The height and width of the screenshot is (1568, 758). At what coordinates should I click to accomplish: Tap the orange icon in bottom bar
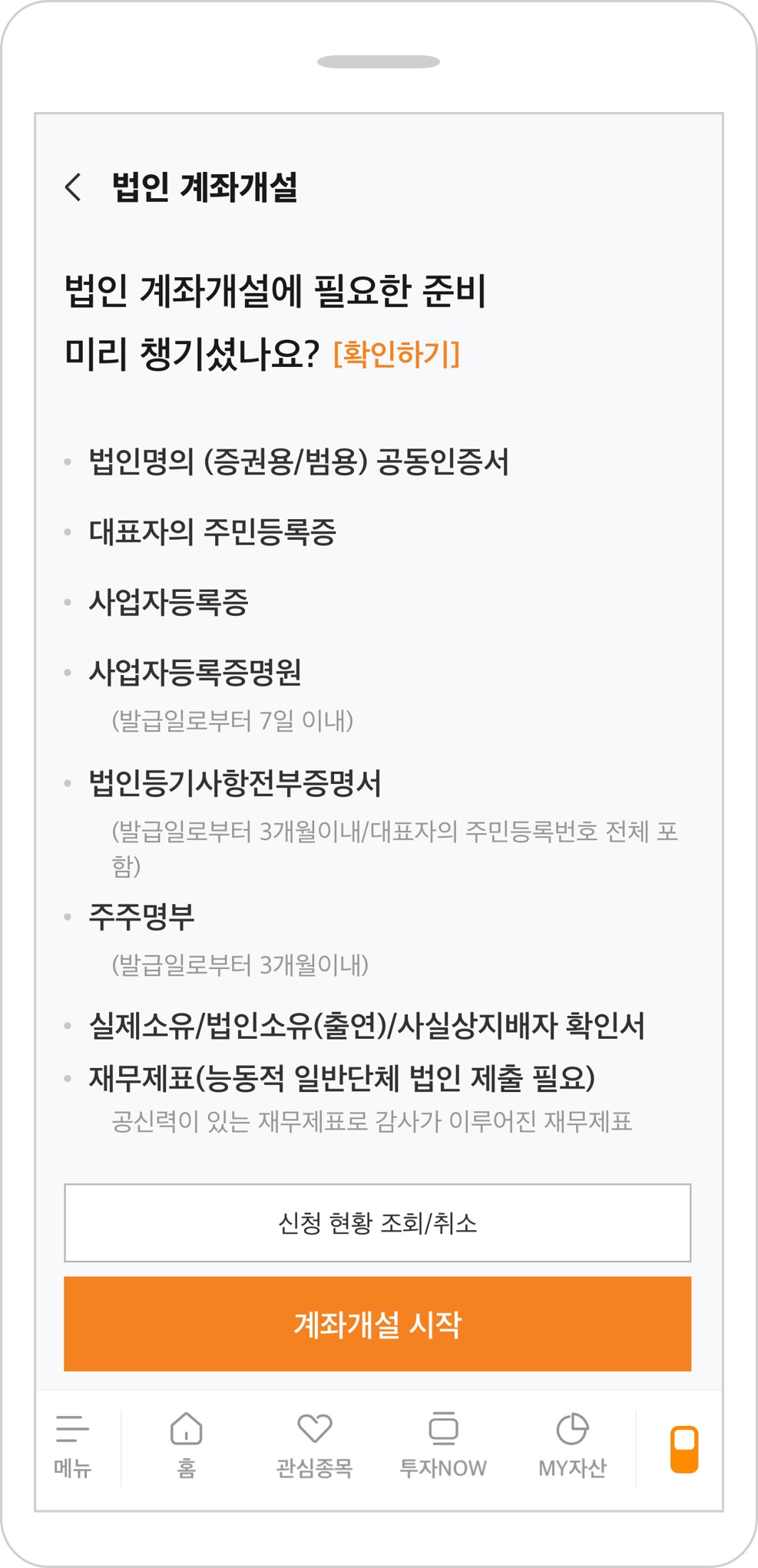coord(684,1449)
